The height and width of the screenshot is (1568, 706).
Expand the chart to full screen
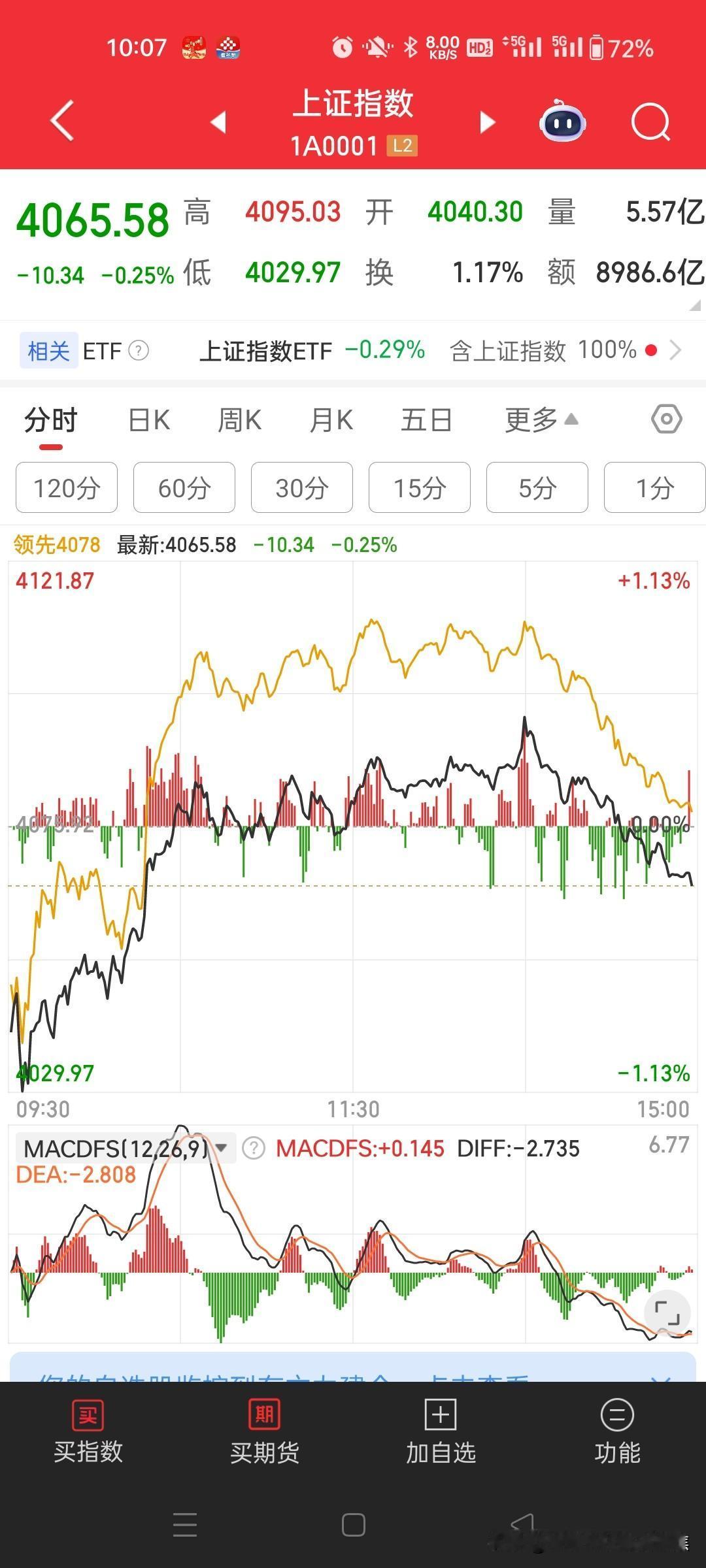667,1313
